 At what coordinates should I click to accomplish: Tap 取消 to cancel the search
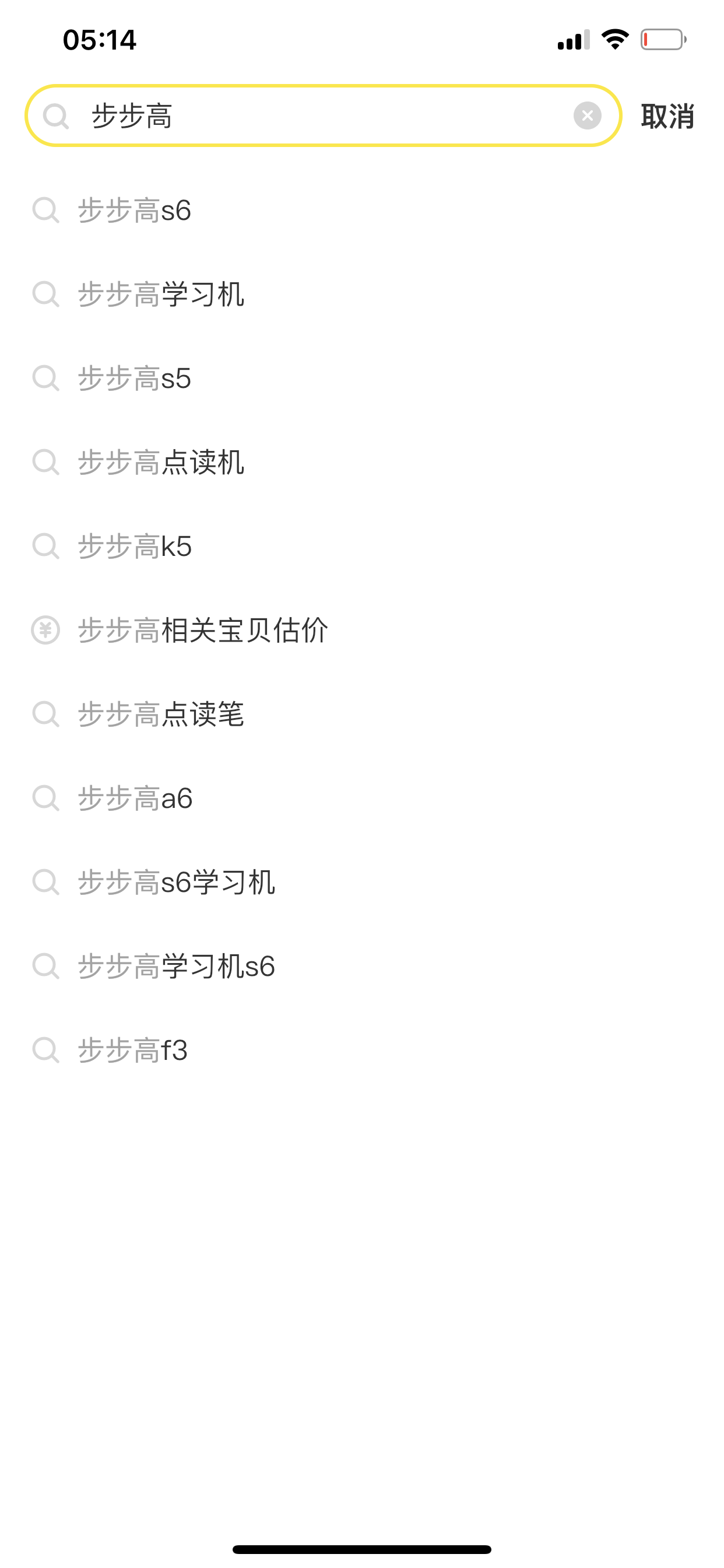point(667,116)
